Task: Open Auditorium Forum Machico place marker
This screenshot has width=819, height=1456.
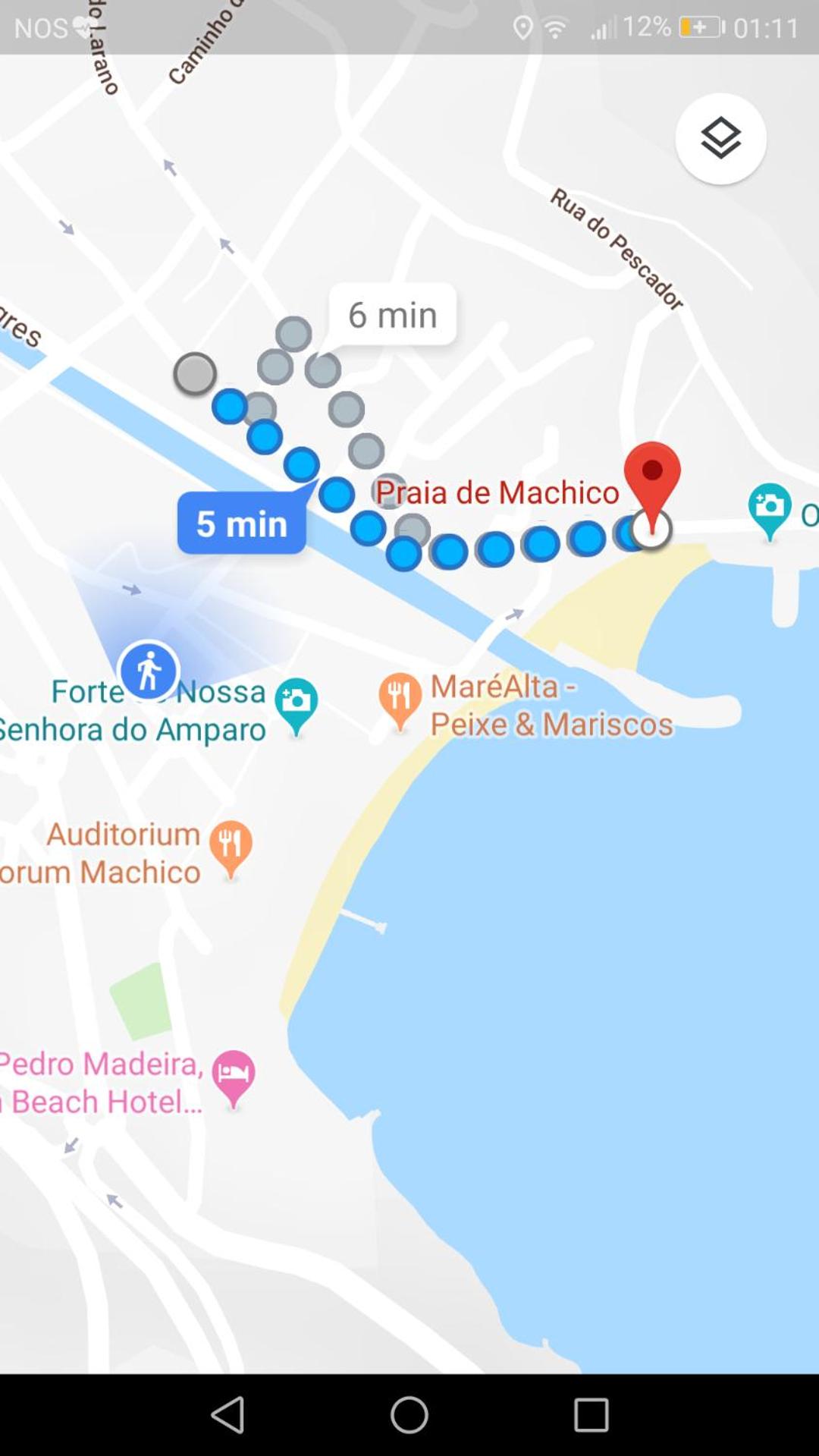Action: [231, 850]
